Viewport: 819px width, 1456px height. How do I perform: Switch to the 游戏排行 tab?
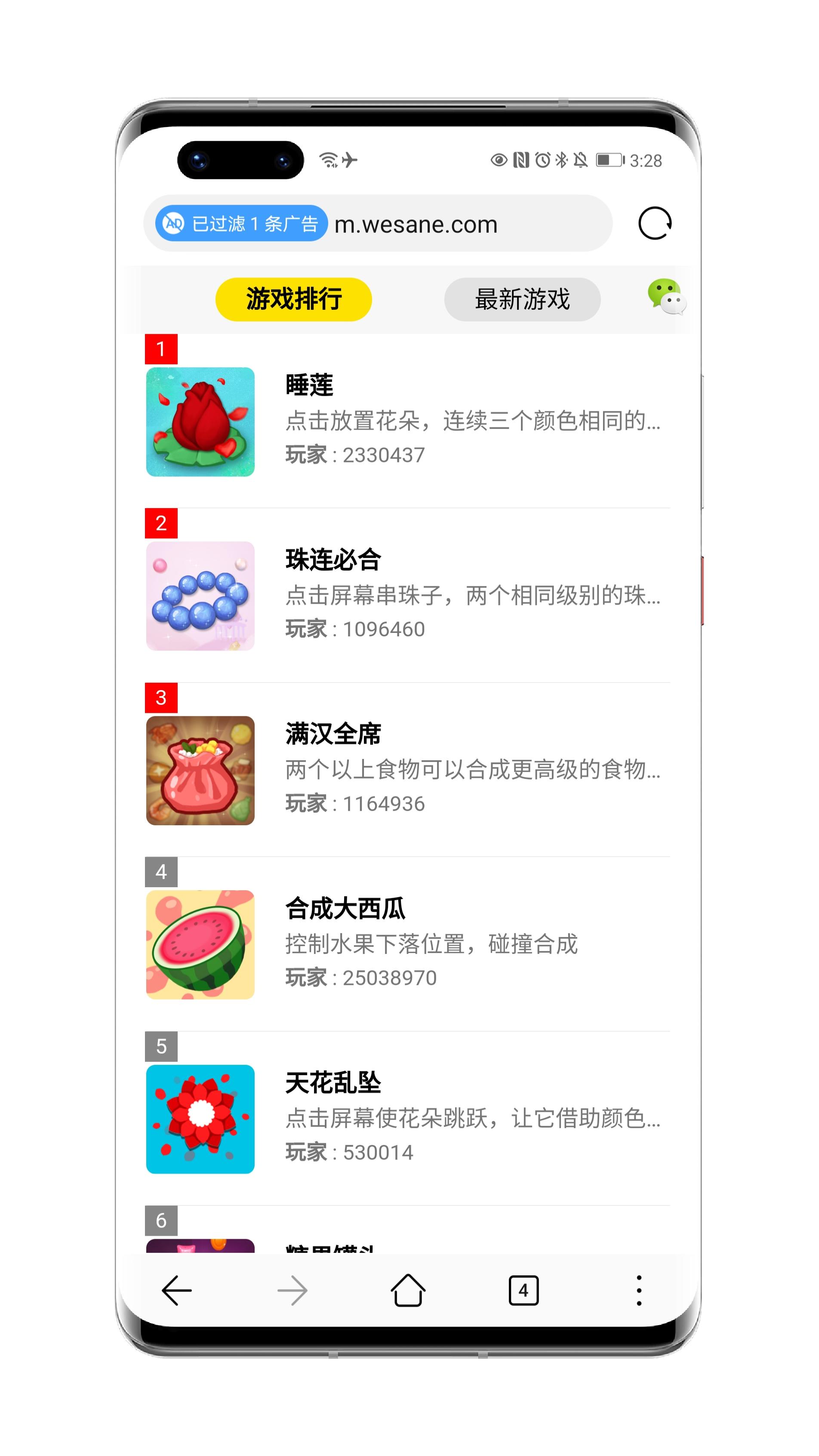[293, 299]
